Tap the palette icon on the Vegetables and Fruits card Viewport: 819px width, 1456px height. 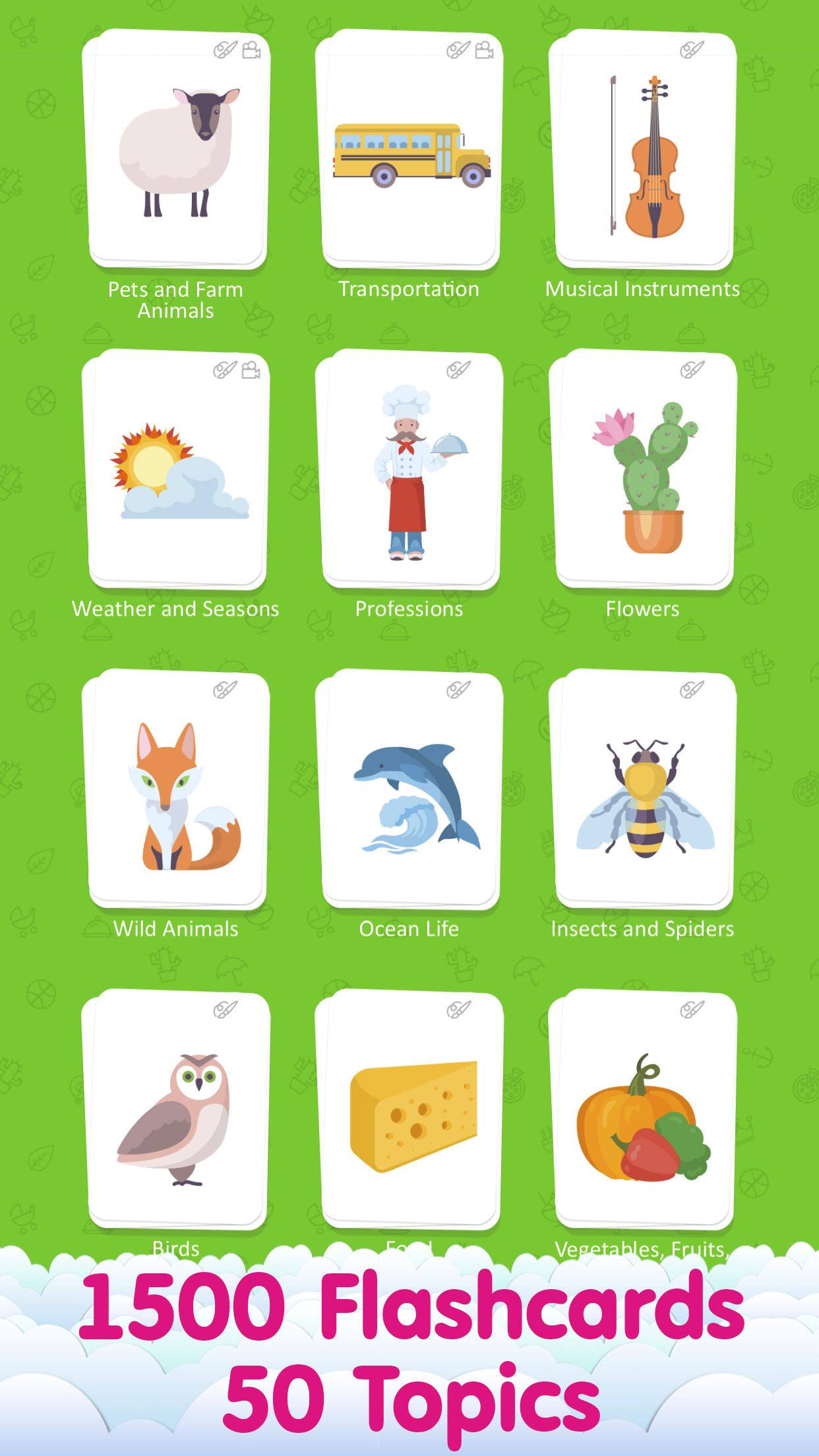tap(694, 1010)
